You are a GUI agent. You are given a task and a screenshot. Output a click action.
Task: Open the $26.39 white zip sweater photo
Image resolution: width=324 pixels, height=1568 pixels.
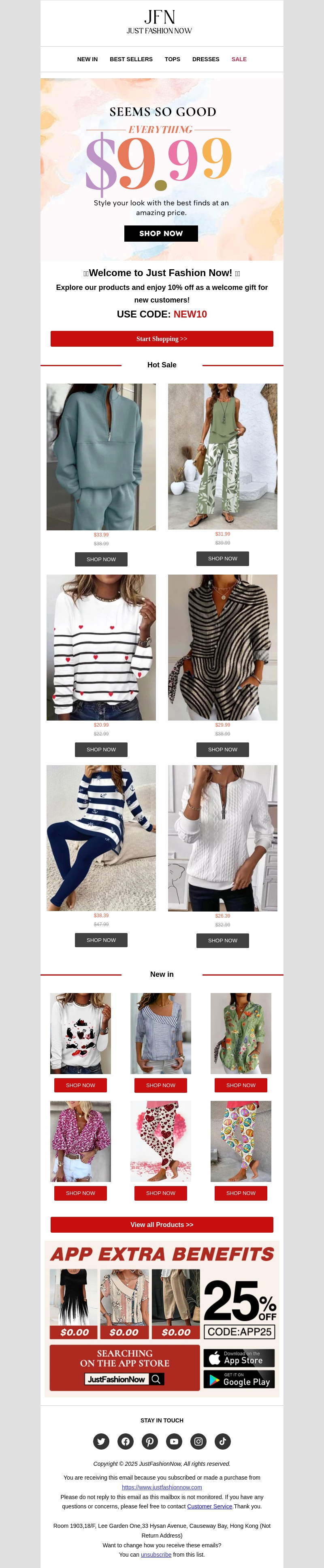point(222,838)
